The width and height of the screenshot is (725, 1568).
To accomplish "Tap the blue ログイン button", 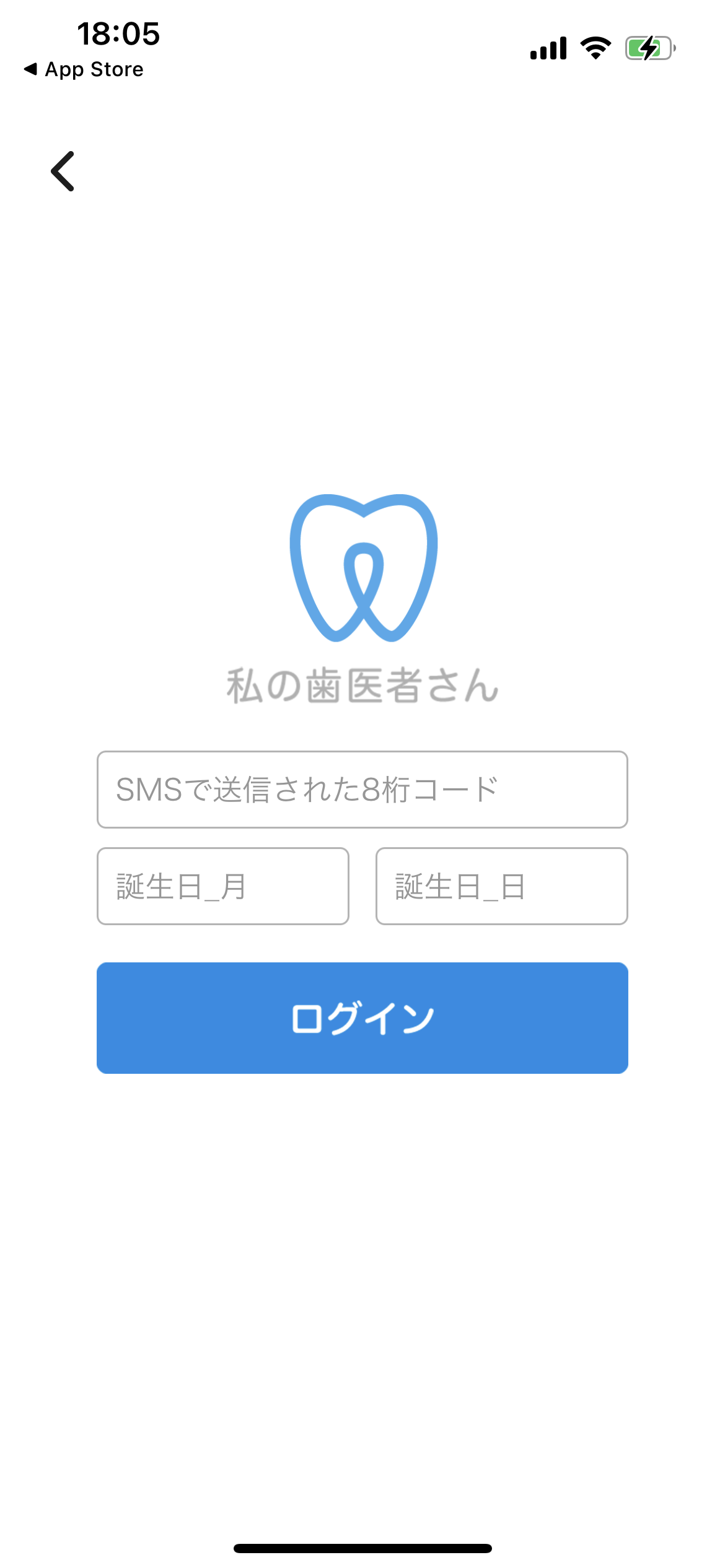I will [x=362, y=1018].
